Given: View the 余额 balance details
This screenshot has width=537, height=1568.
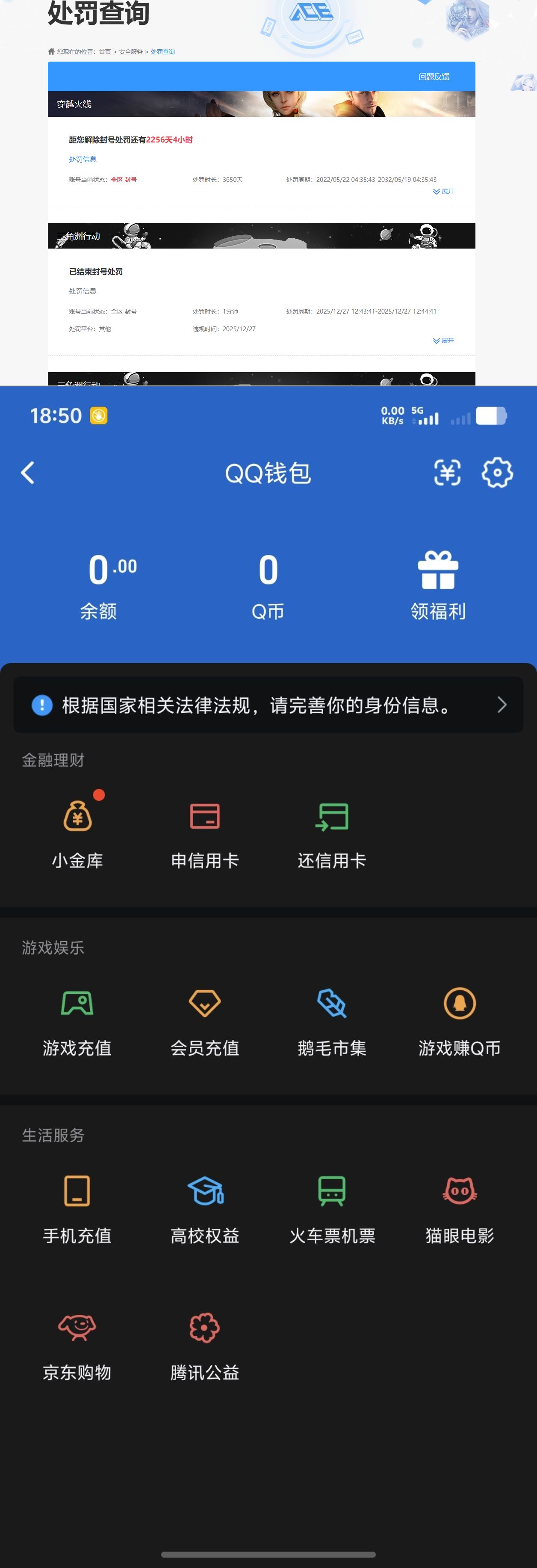Looking at the screenshot, I should [x=99, y=584].
